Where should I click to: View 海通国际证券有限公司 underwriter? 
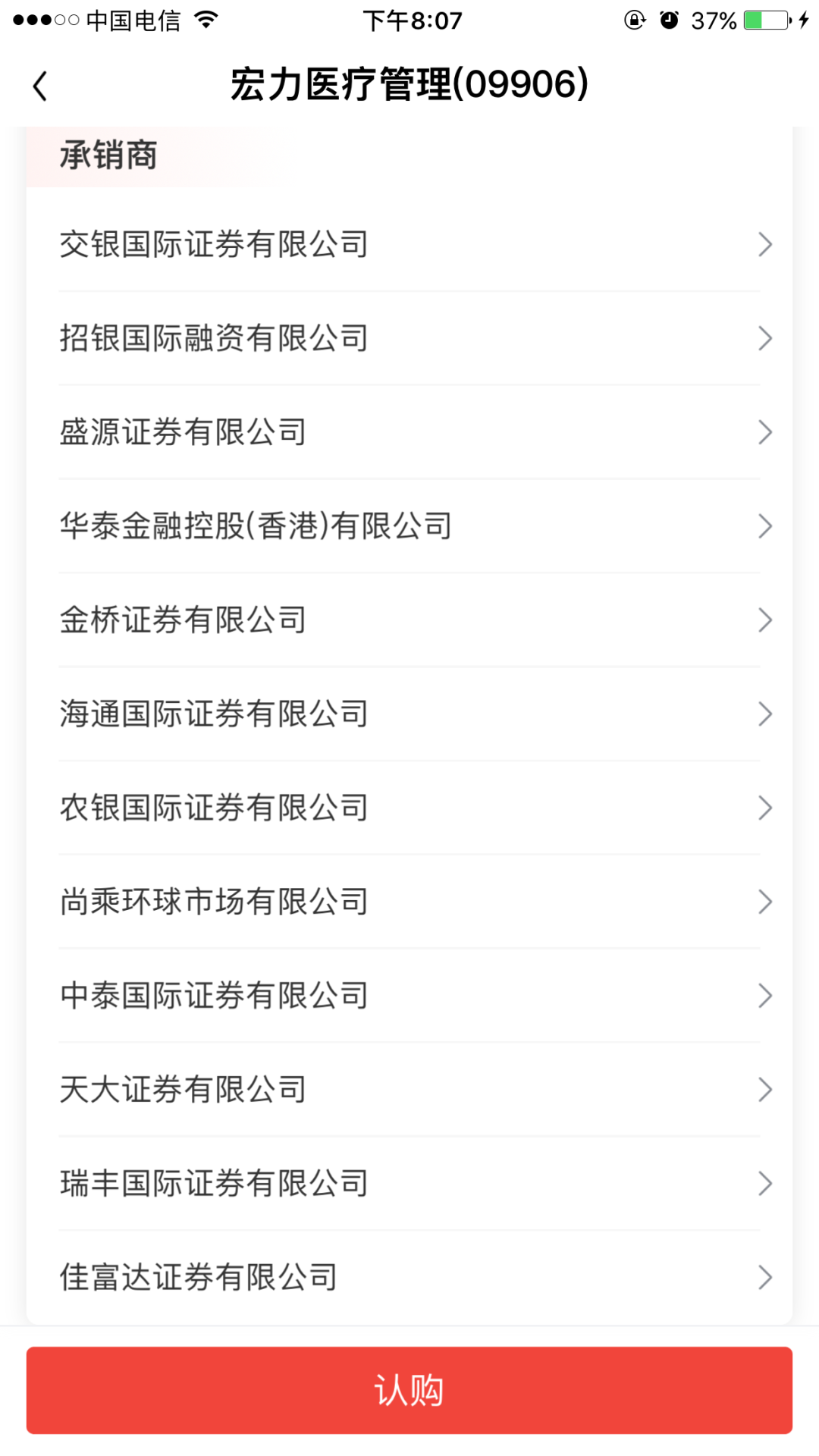pyautogui.click(x=409, y=714)
